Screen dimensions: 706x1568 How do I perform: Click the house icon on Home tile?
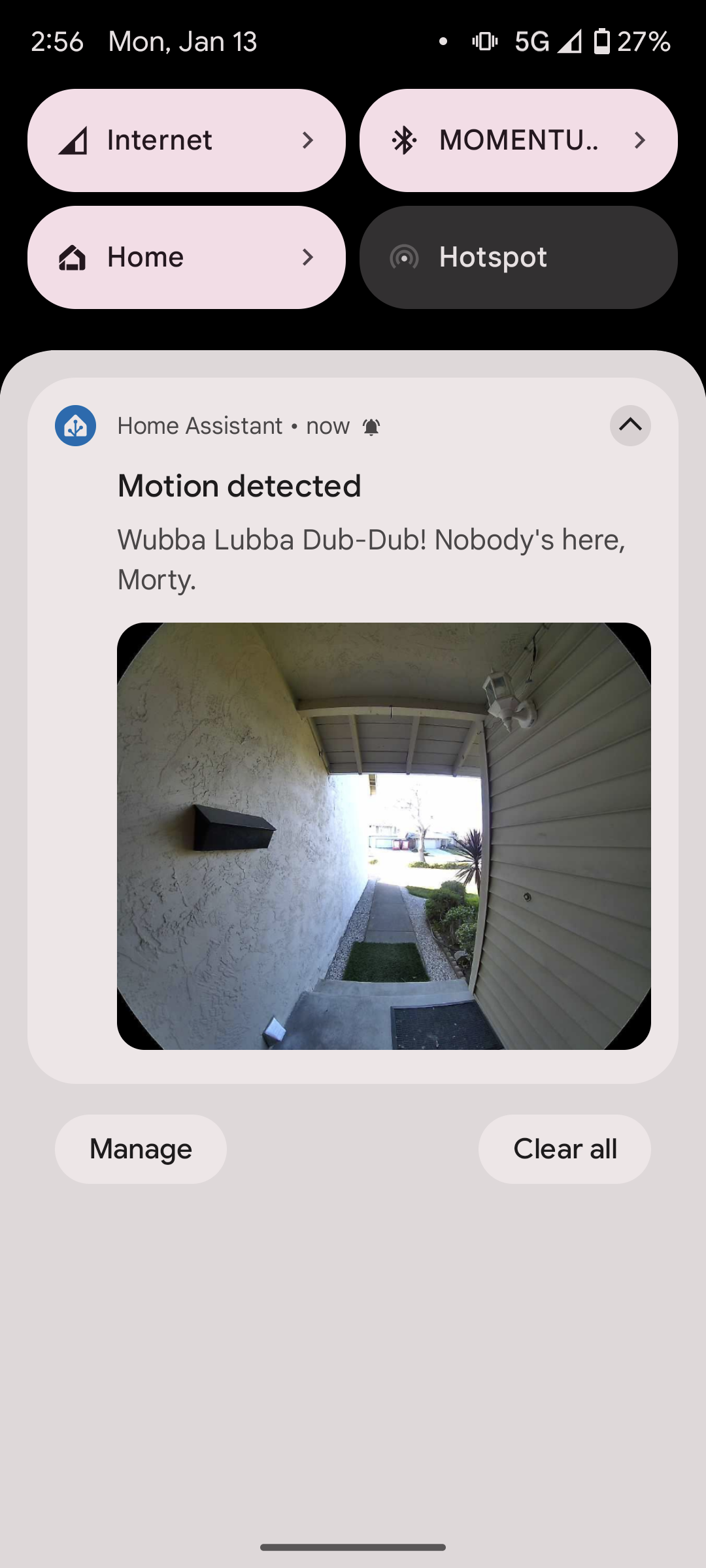tap(72, 257)
